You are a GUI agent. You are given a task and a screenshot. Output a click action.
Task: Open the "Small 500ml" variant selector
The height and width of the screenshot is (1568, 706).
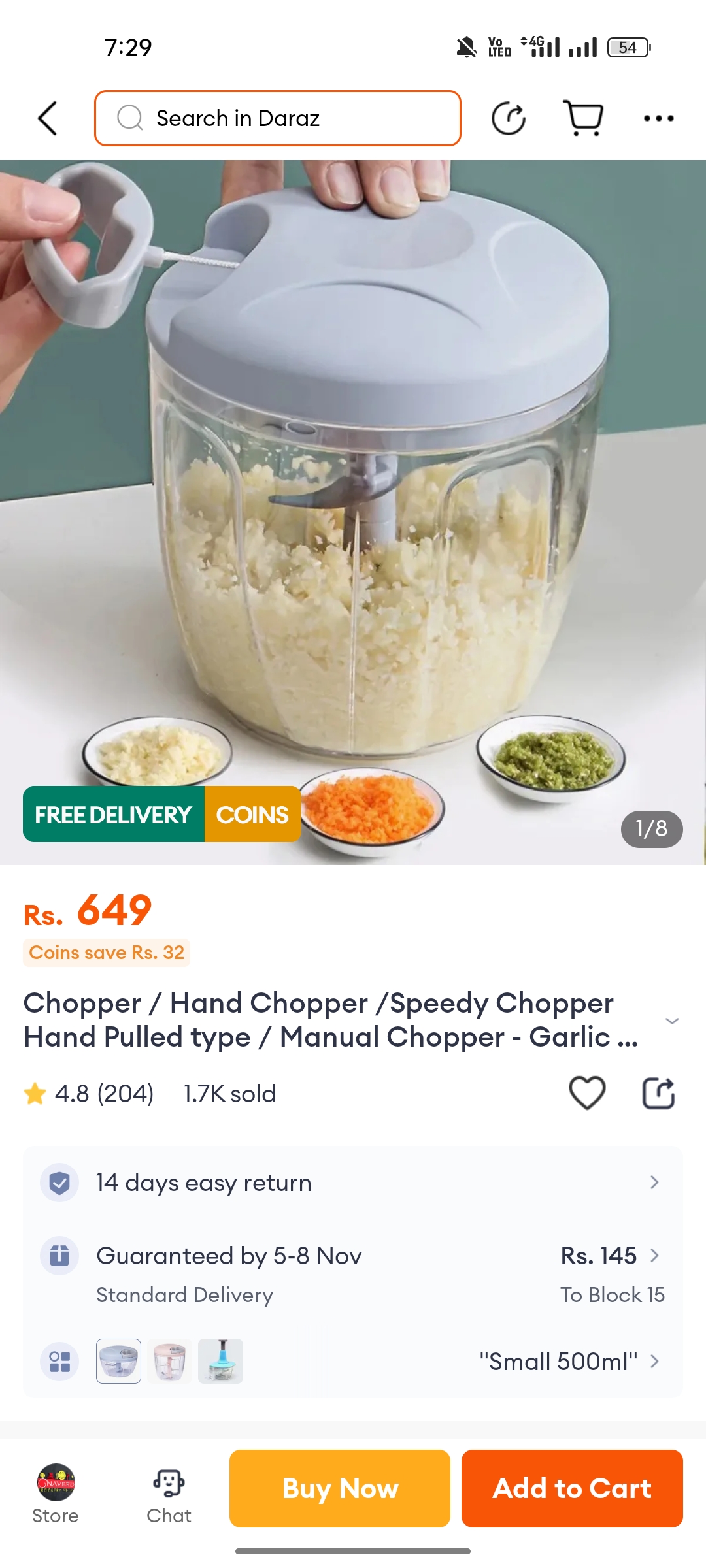[569, 1362]
